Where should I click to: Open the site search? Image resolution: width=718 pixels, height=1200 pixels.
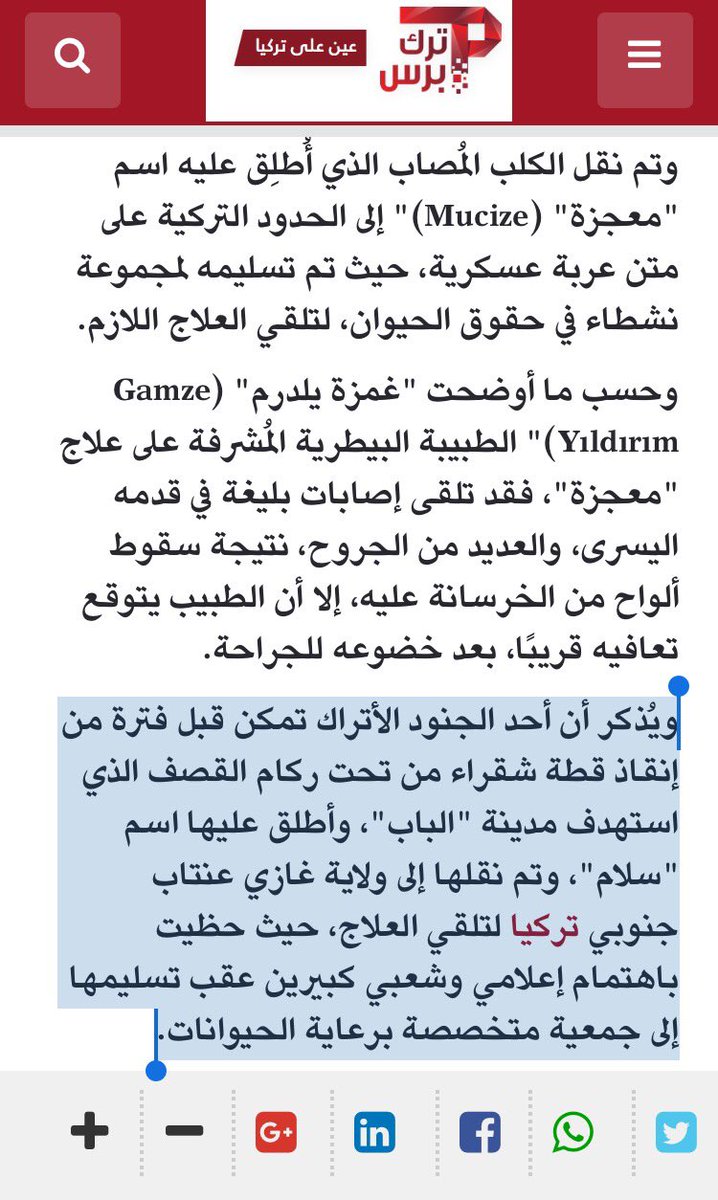[x=72, y=57]
